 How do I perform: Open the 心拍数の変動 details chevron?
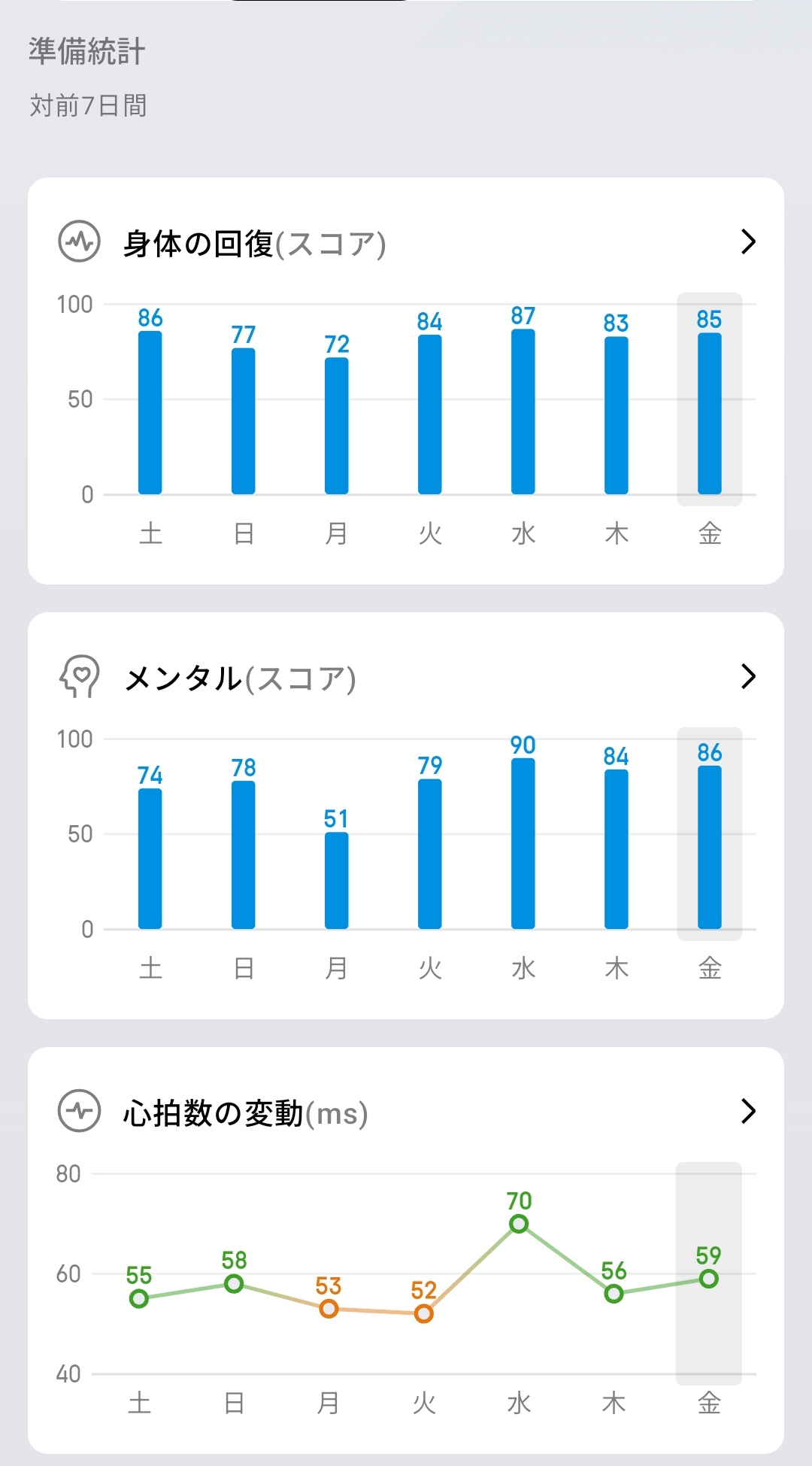[x=748, y=1111]
